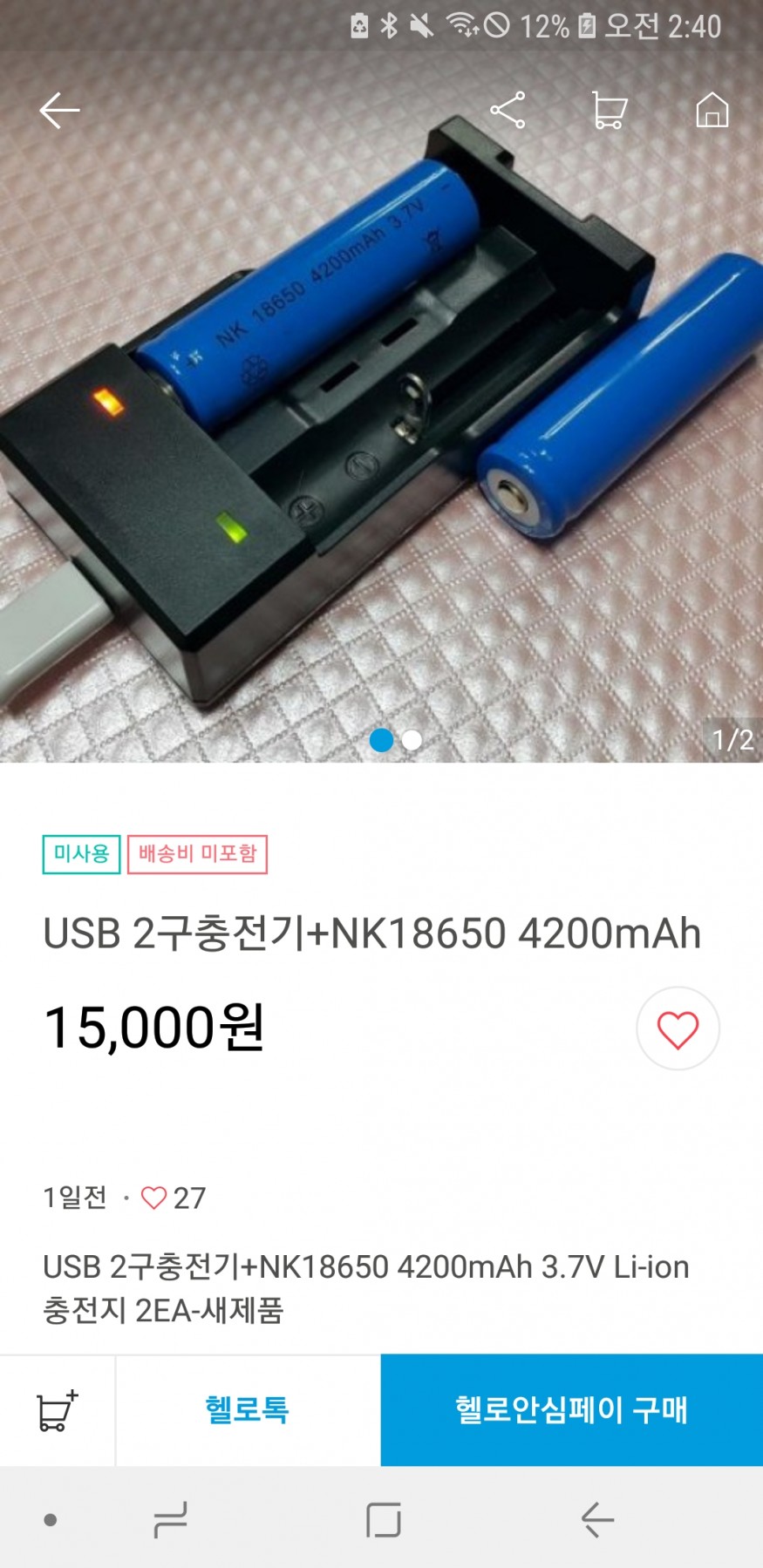Add item to cart with plus icon
763x1568 pixels.
(x=57, y=1410)
